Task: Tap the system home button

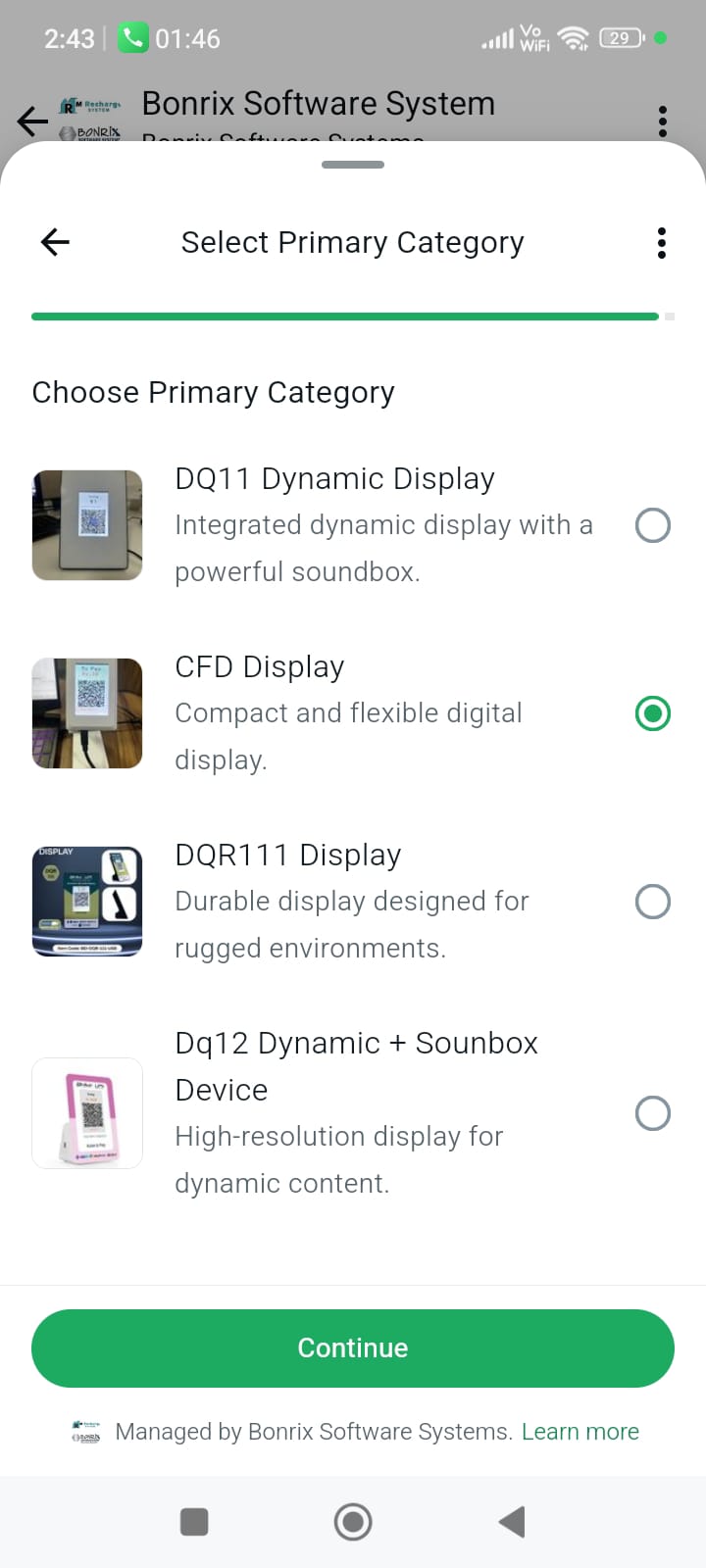Action: coord(353,1522)
